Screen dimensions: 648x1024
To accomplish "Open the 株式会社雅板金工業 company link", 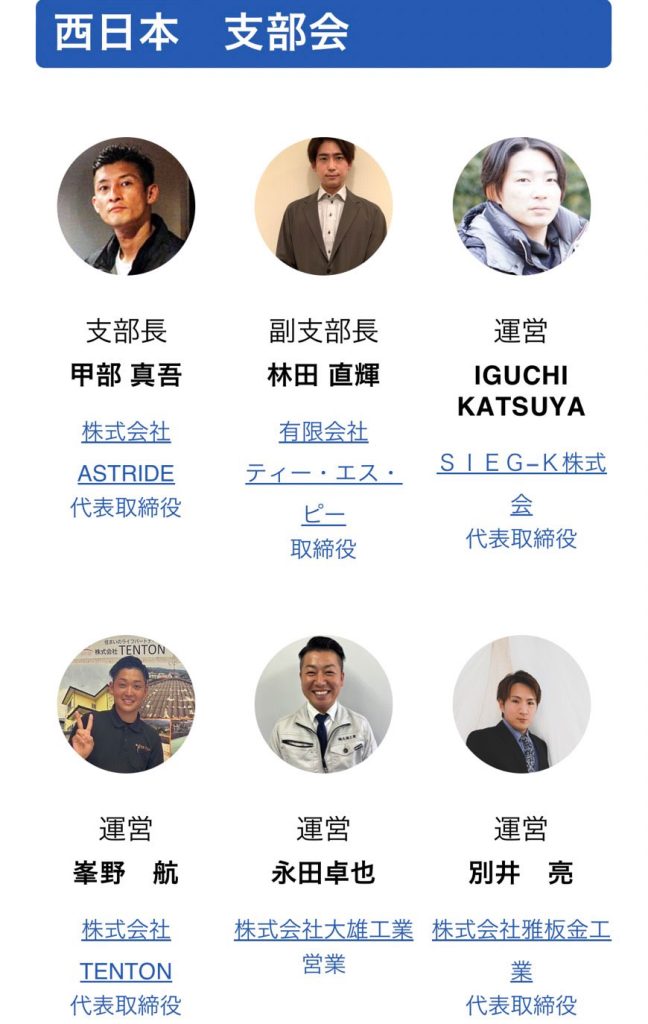I will click(521, 931).
